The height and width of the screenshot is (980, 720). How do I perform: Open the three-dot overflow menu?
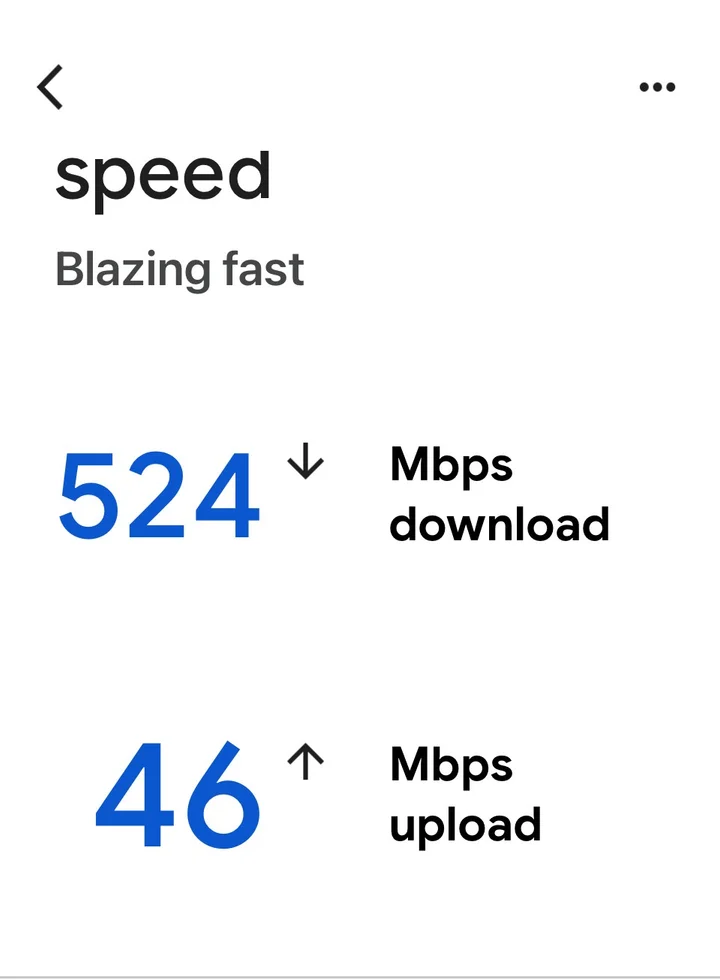coord(657,87)
